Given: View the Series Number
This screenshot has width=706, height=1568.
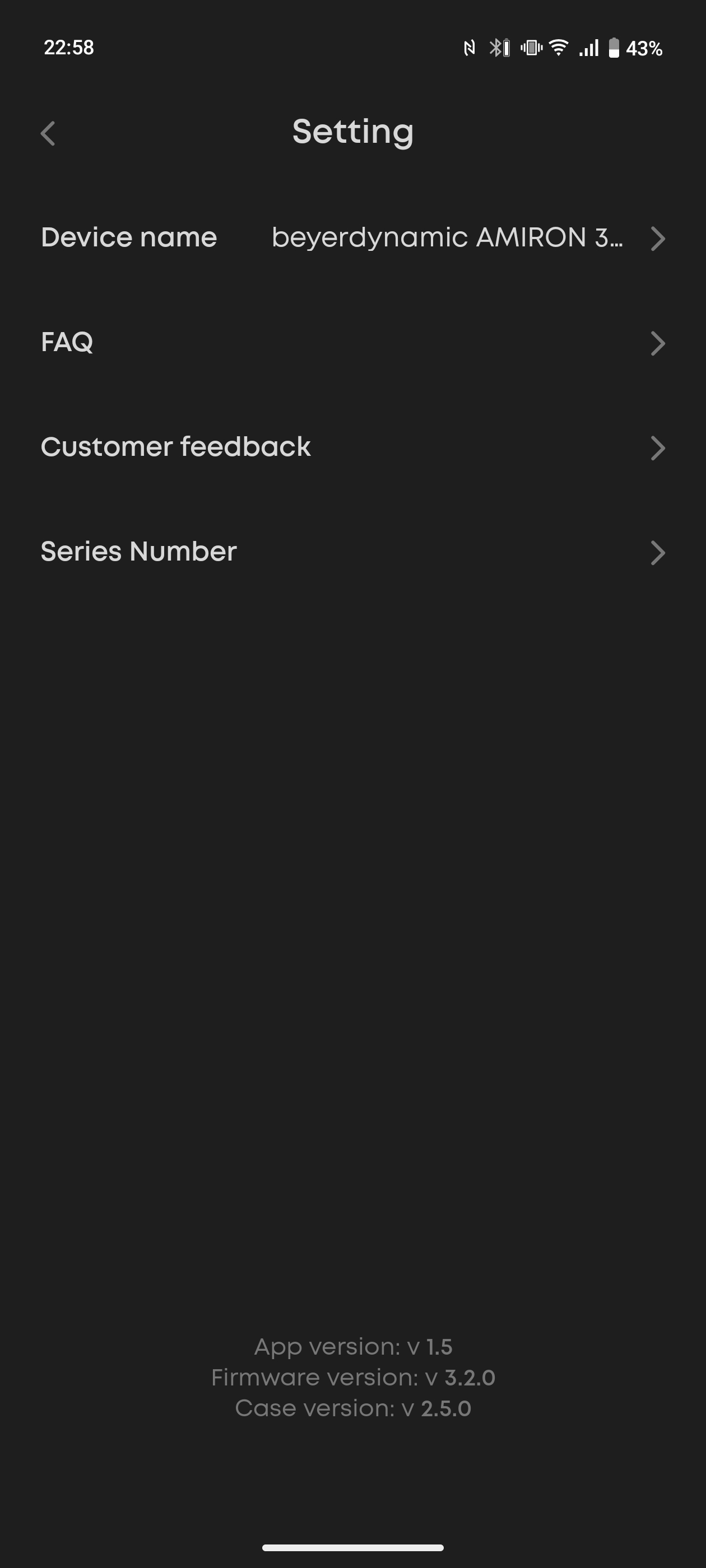Looking at the screenshot, I should 352,552.
